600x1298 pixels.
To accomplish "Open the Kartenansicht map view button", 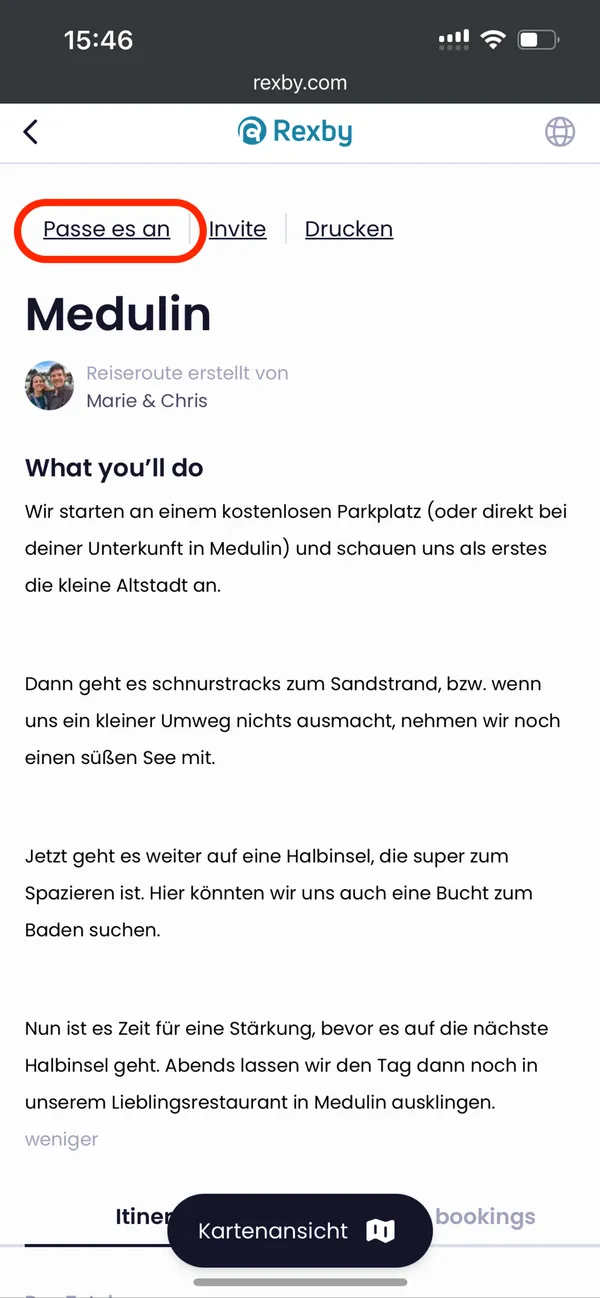I will (x=299, y=1231).
